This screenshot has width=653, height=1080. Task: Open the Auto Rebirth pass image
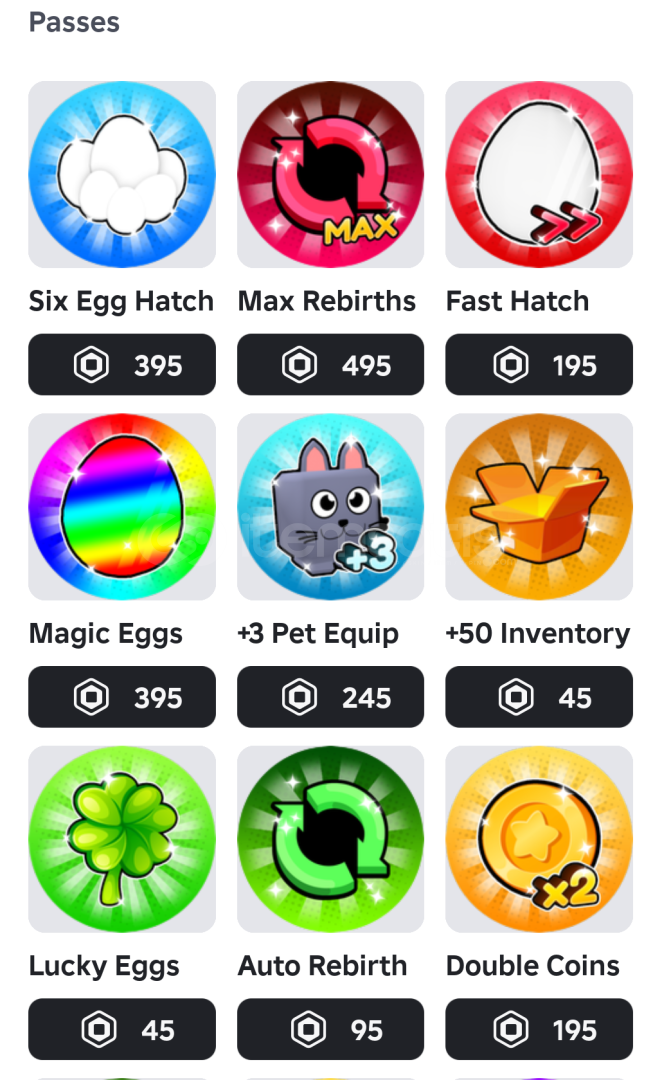330,839
